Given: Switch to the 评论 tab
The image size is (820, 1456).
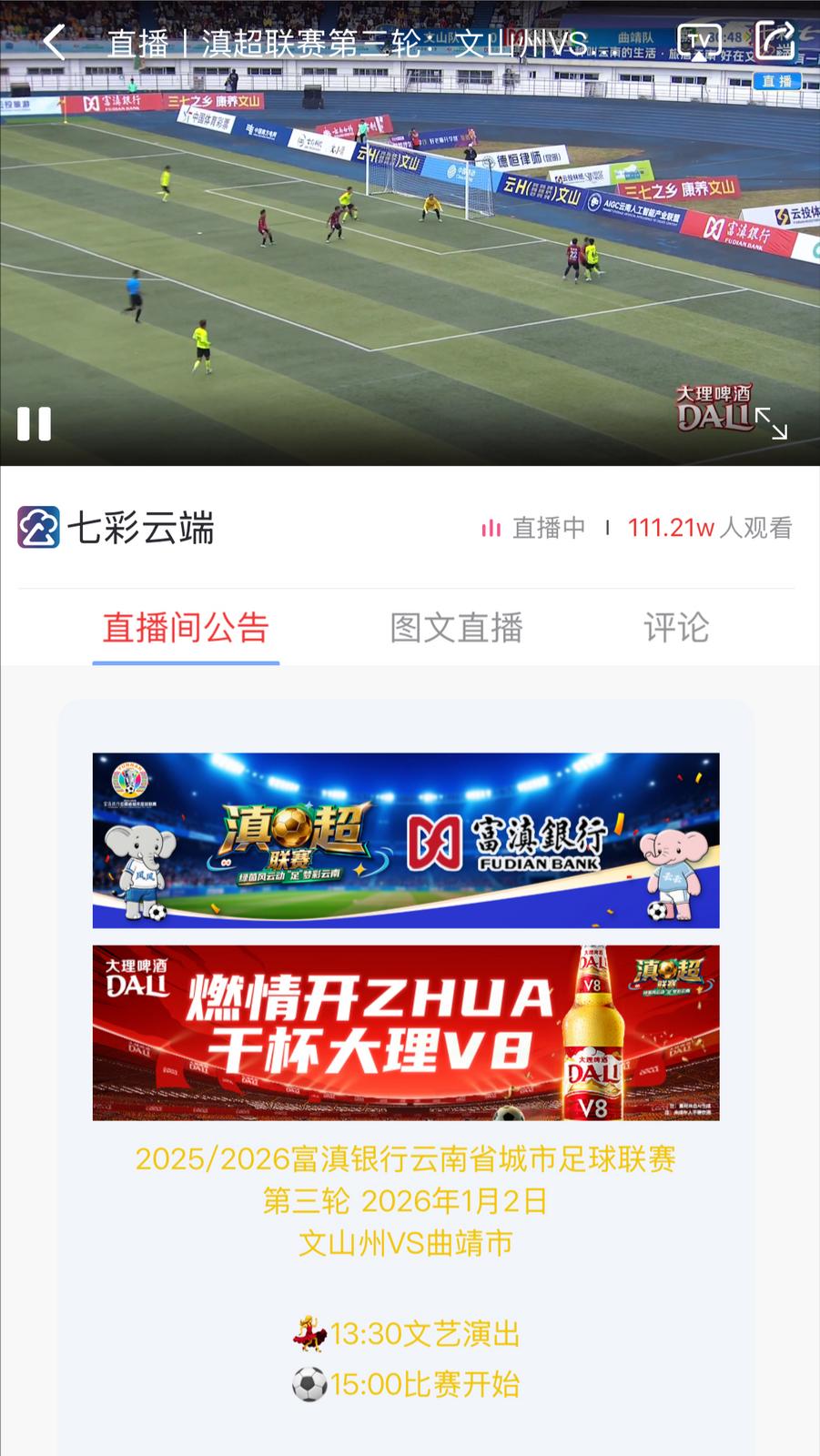Looking at the screenshot, I should tap(676, 628).
